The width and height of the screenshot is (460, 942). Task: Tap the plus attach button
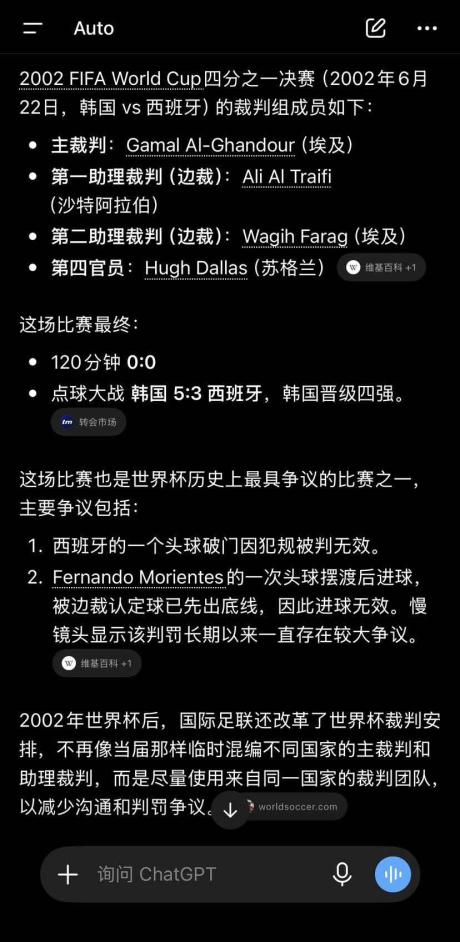point(68,874)
